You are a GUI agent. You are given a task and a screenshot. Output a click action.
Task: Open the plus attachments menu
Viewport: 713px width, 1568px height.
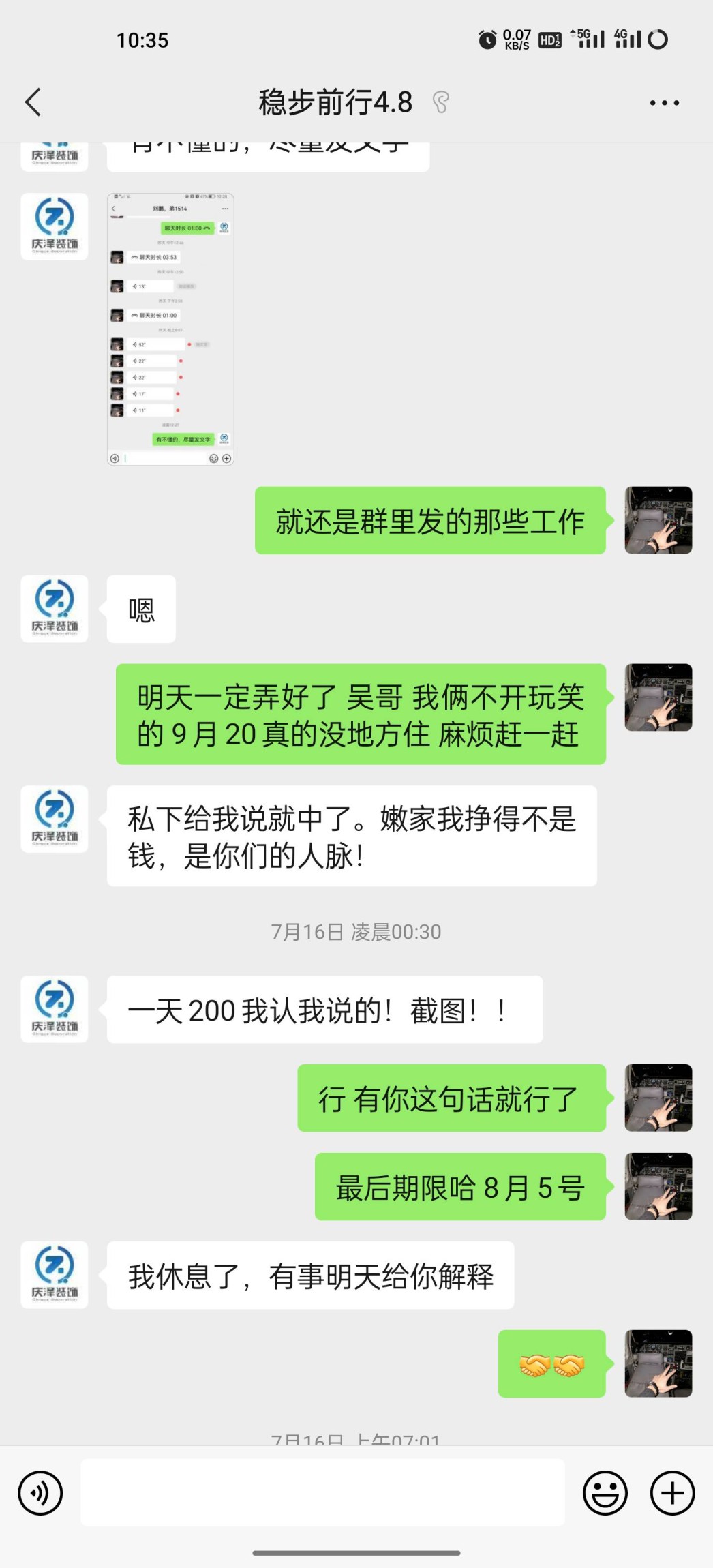pyautogui.click(x=672, y=1493)
